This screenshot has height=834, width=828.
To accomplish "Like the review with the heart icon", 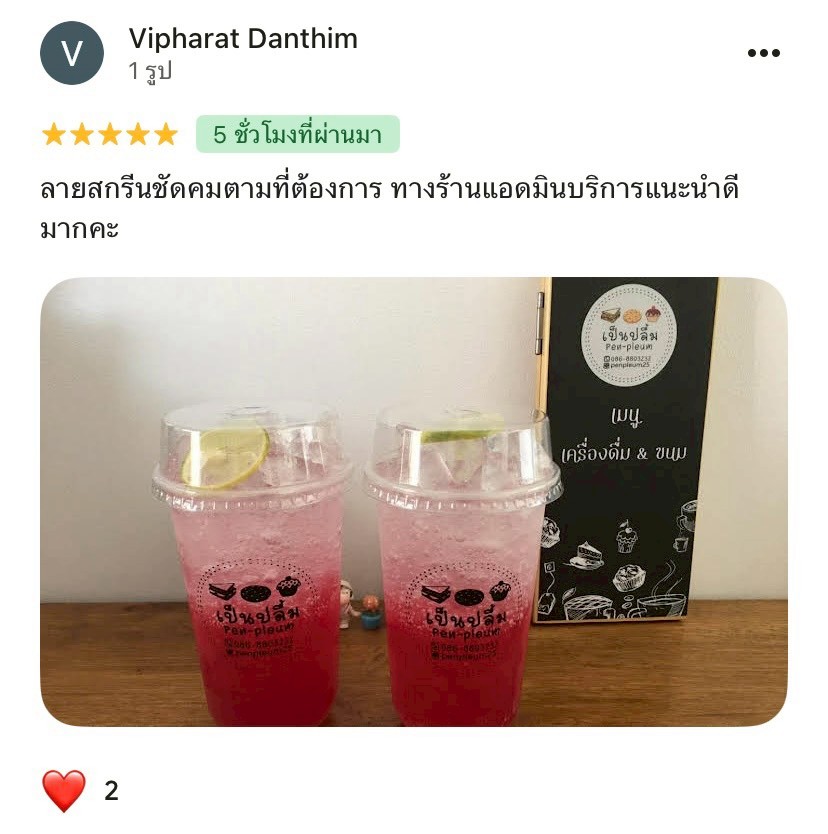I will point(65,791).
